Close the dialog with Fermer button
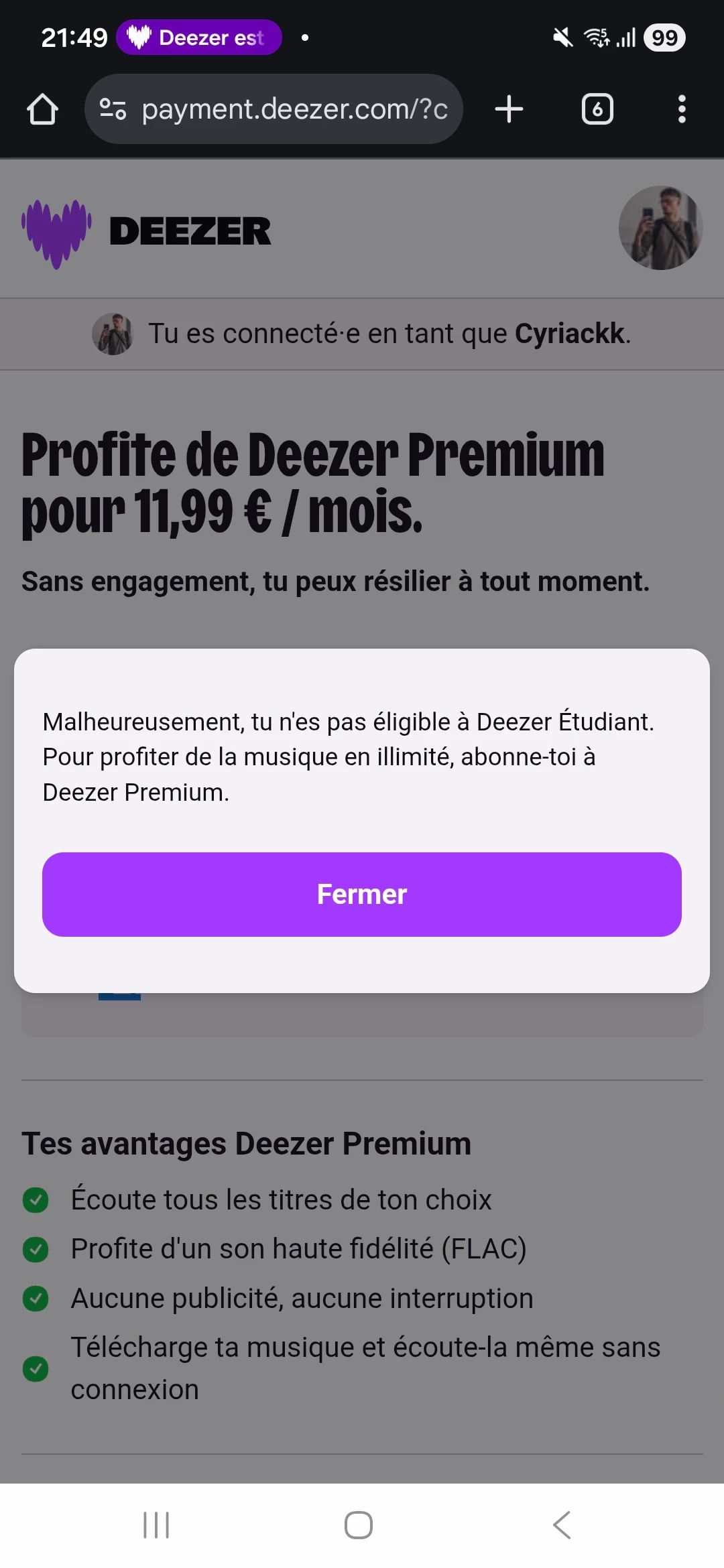724x1568 pixels. pyautogui.click(x=362, y=894)
